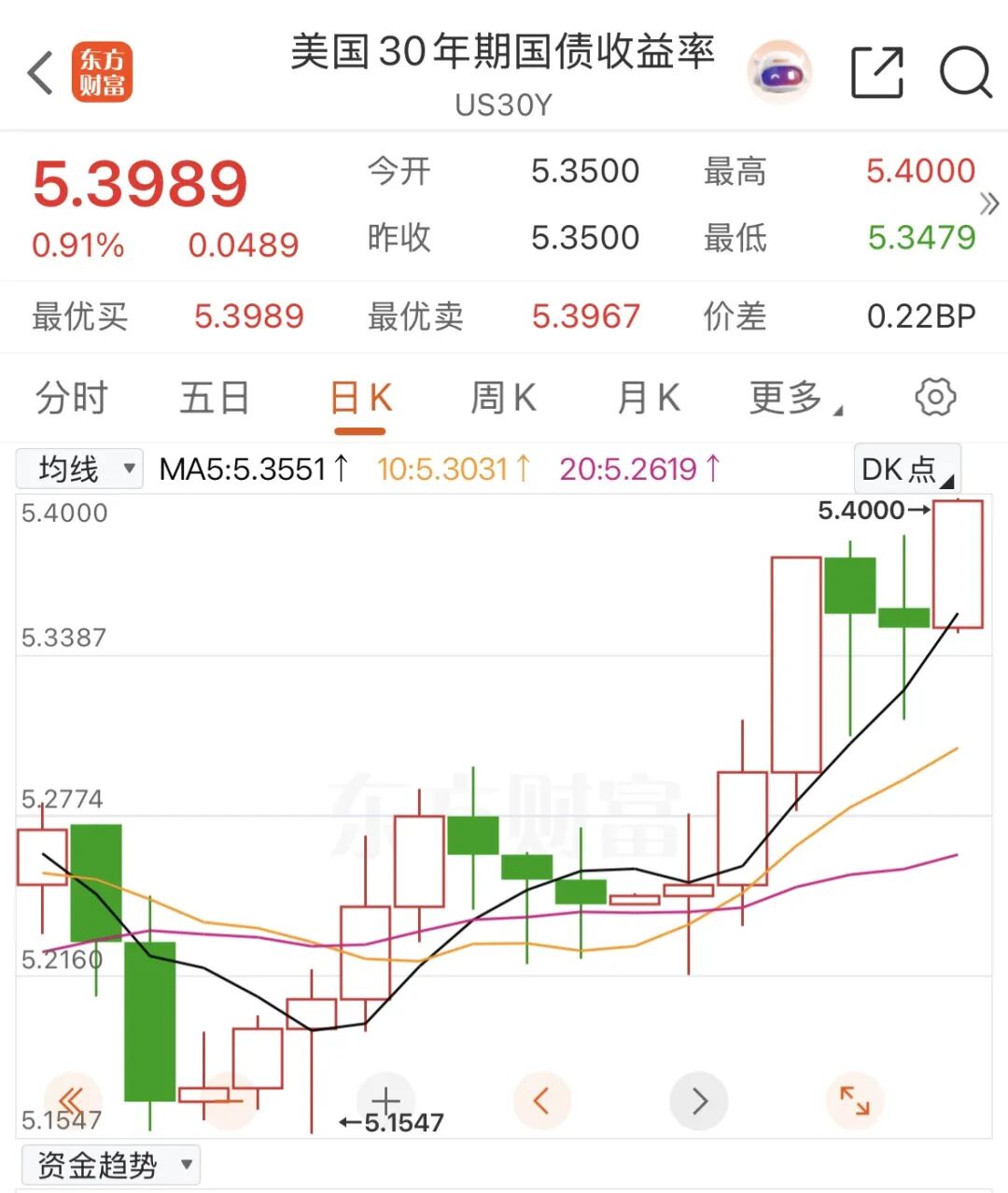The image size is (1008, 1193).
Task: Expand the chart to full screen
Action: [855, 1102]
